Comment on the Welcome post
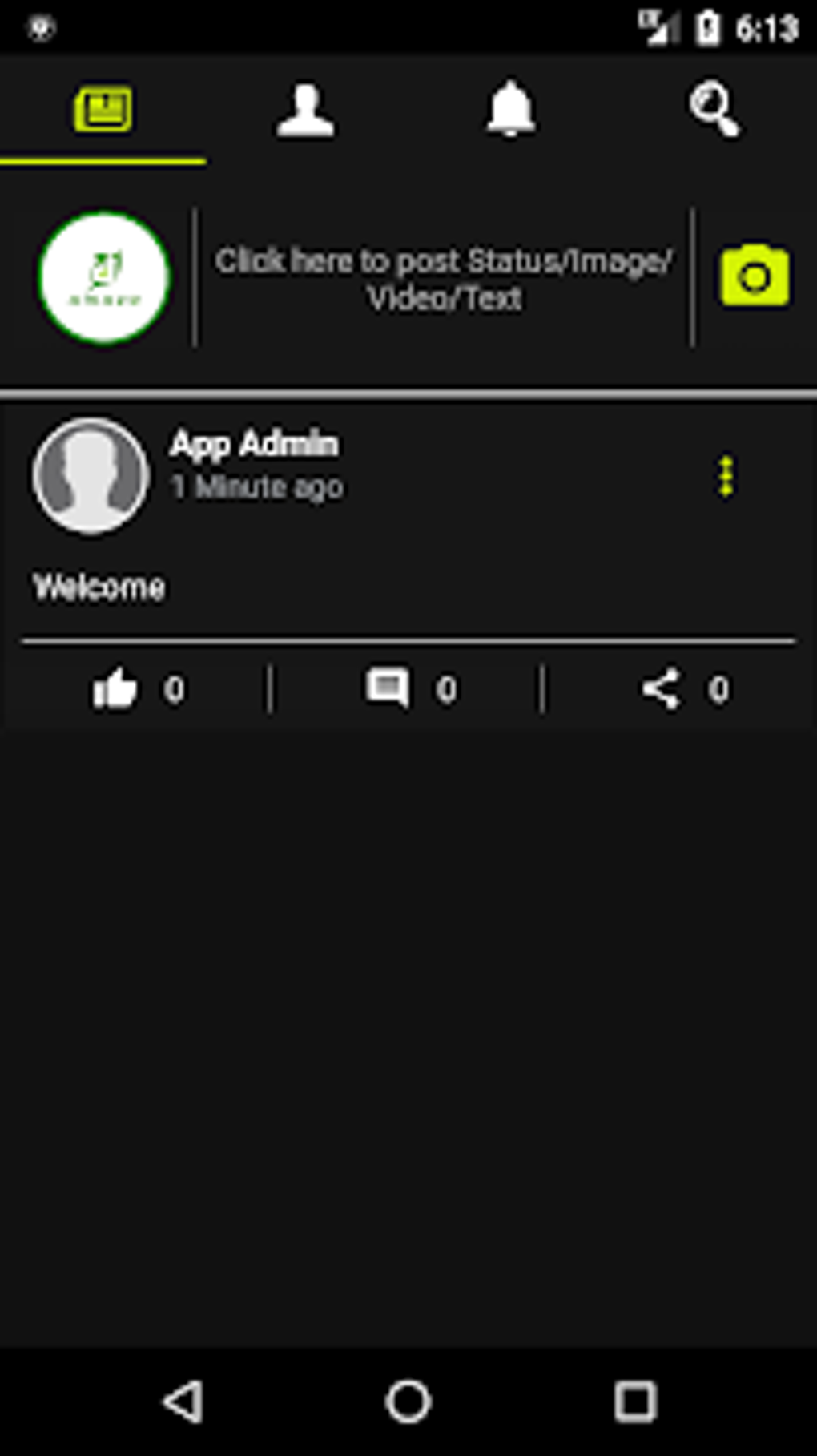This screenshot has width=817, height=1456. click(412, 688)
